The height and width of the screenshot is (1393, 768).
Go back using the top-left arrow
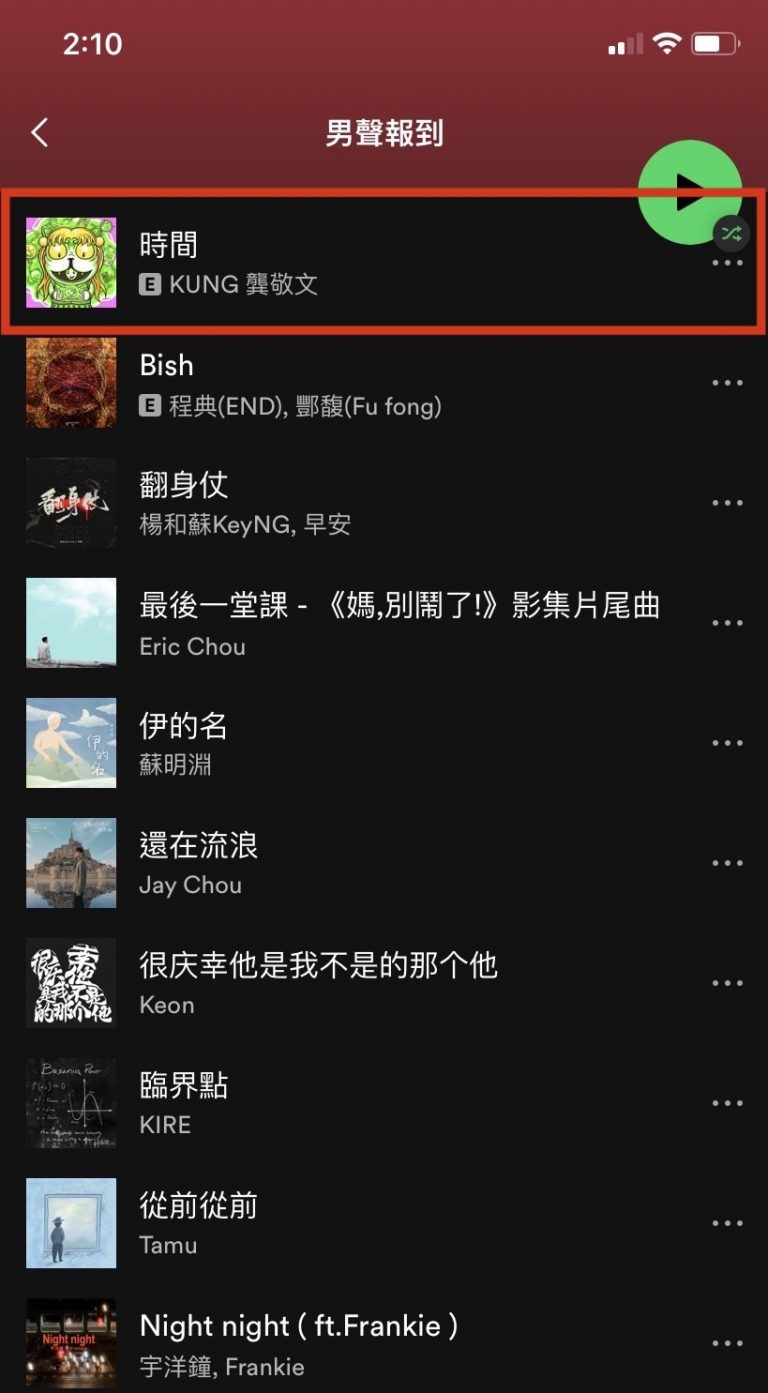[x=40, y=133]
